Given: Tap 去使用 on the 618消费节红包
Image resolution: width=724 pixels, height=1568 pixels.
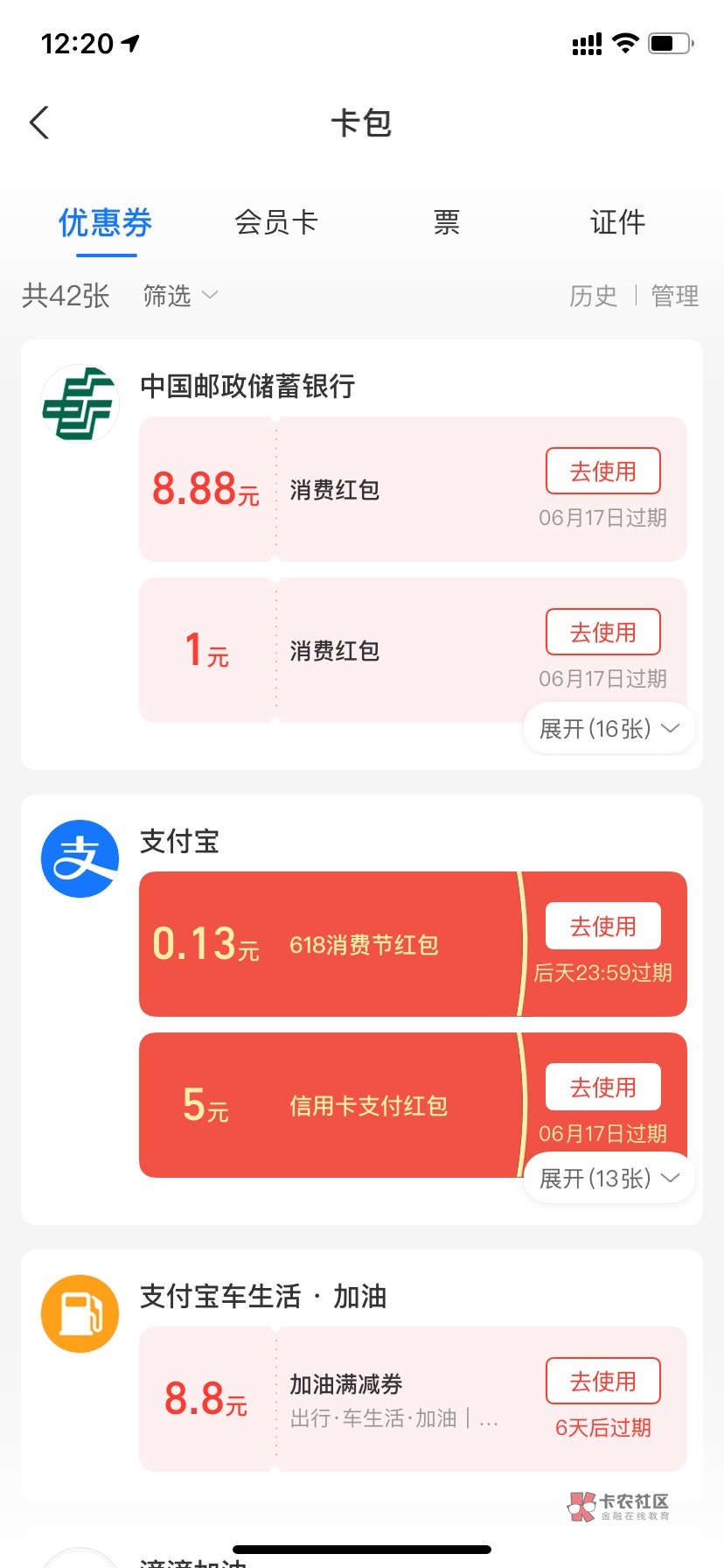Looking at the screenshot, I should (603, 927).
